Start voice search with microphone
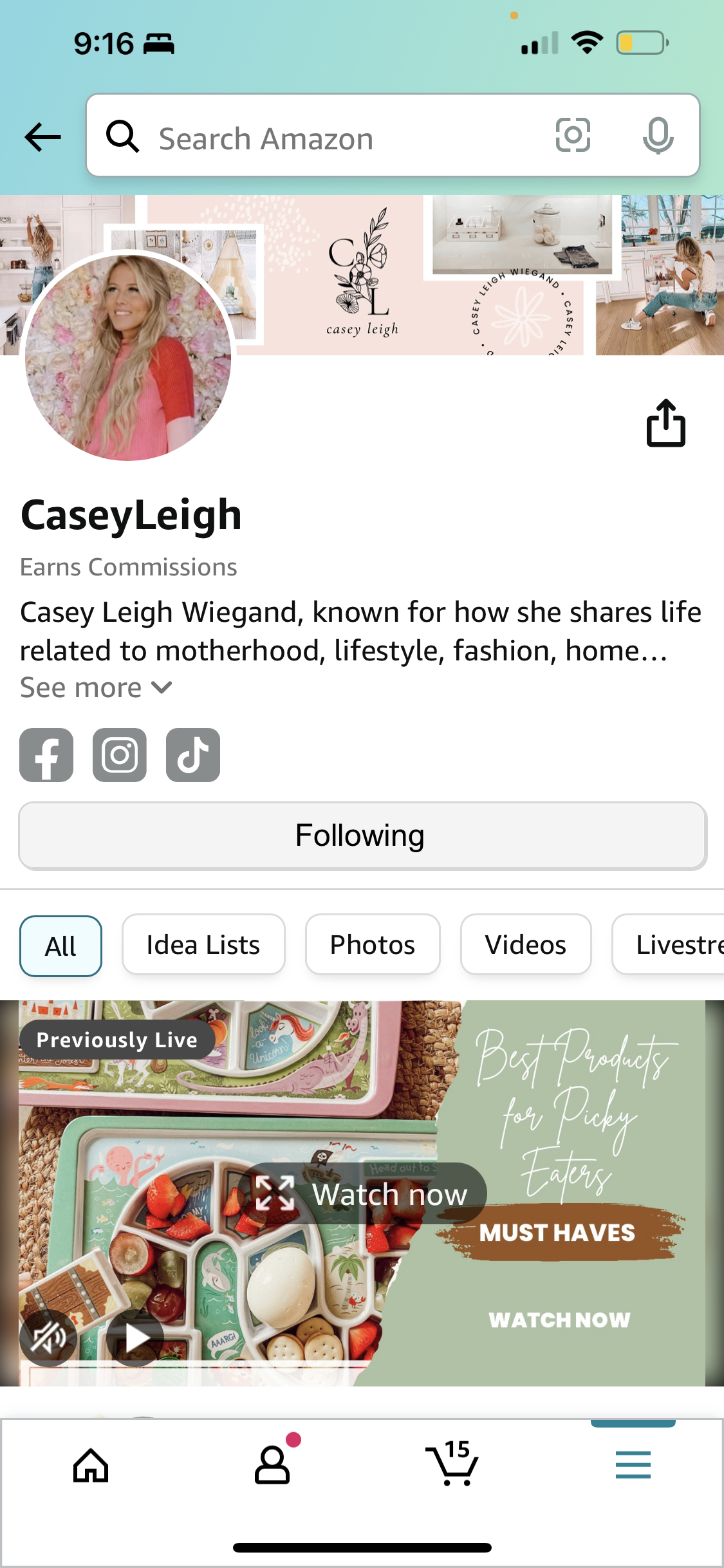Image resolution: width=724 pixels, height=1568 pixels. [x=658, y=136]
